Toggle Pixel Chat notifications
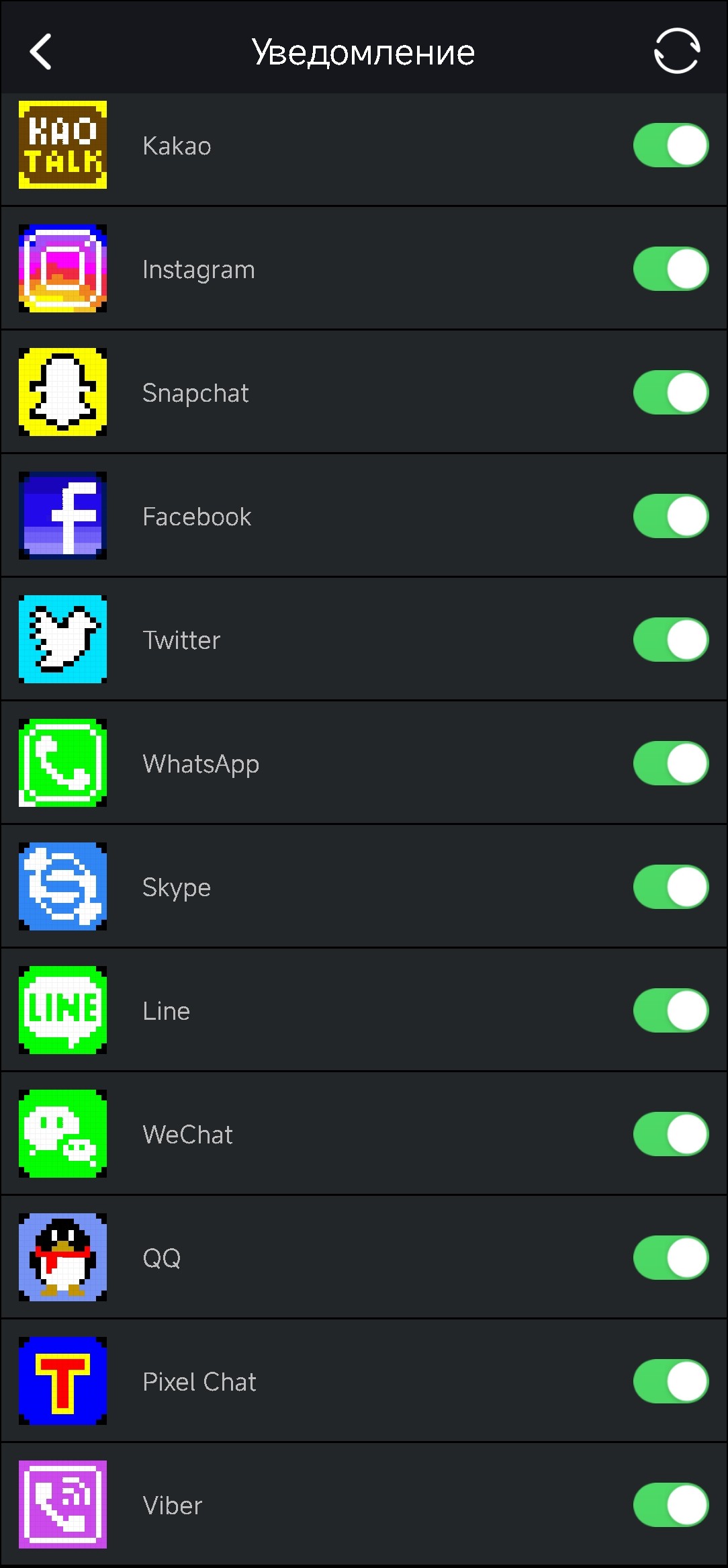 tap(671, 1381)
